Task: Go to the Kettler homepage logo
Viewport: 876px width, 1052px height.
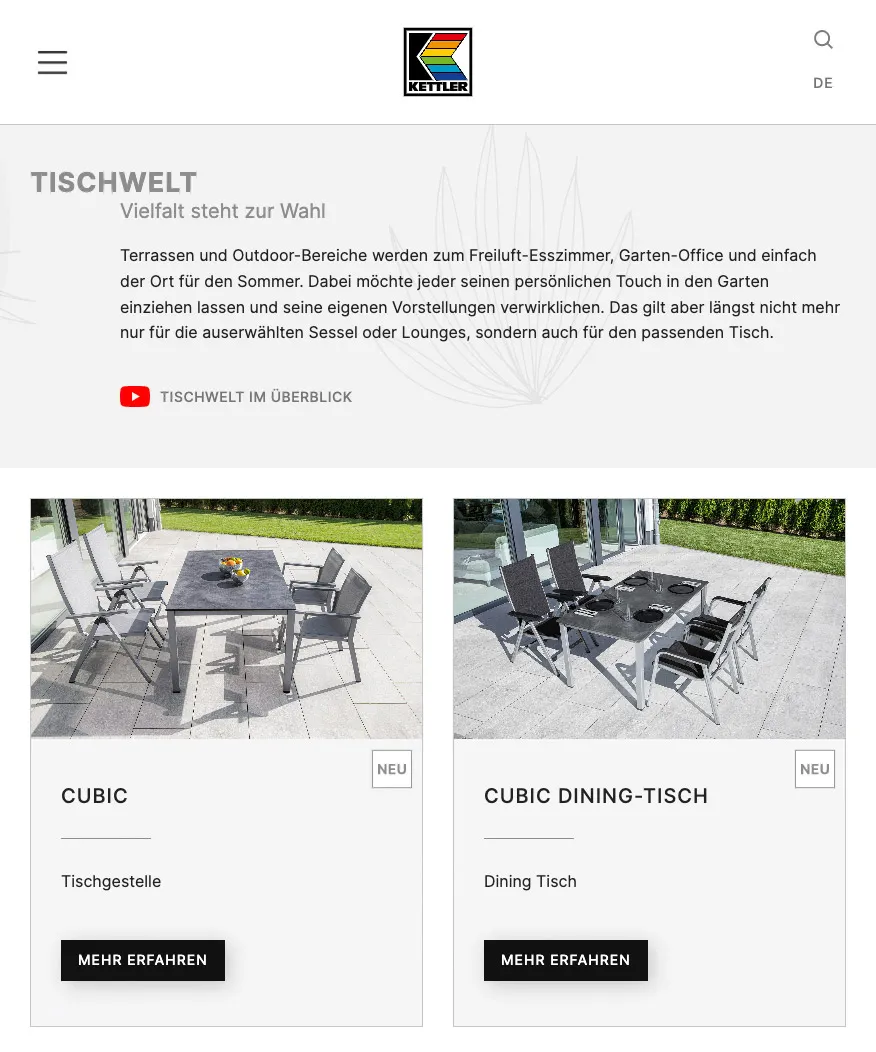Action: pos(438,62)
